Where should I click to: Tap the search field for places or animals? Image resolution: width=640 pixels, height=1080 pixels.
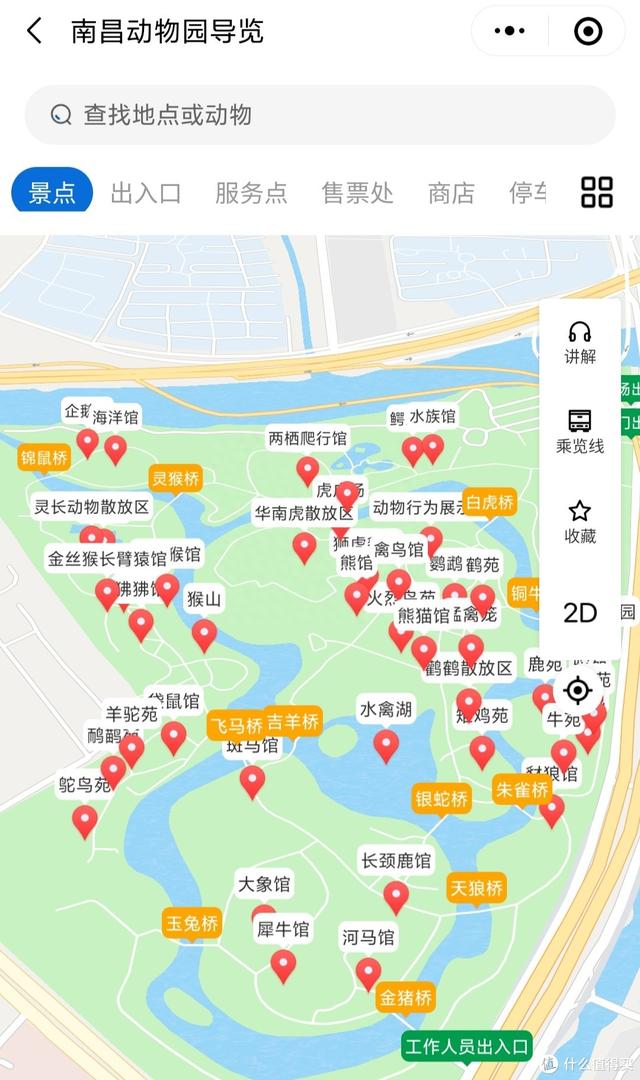(x=320, y=114)
